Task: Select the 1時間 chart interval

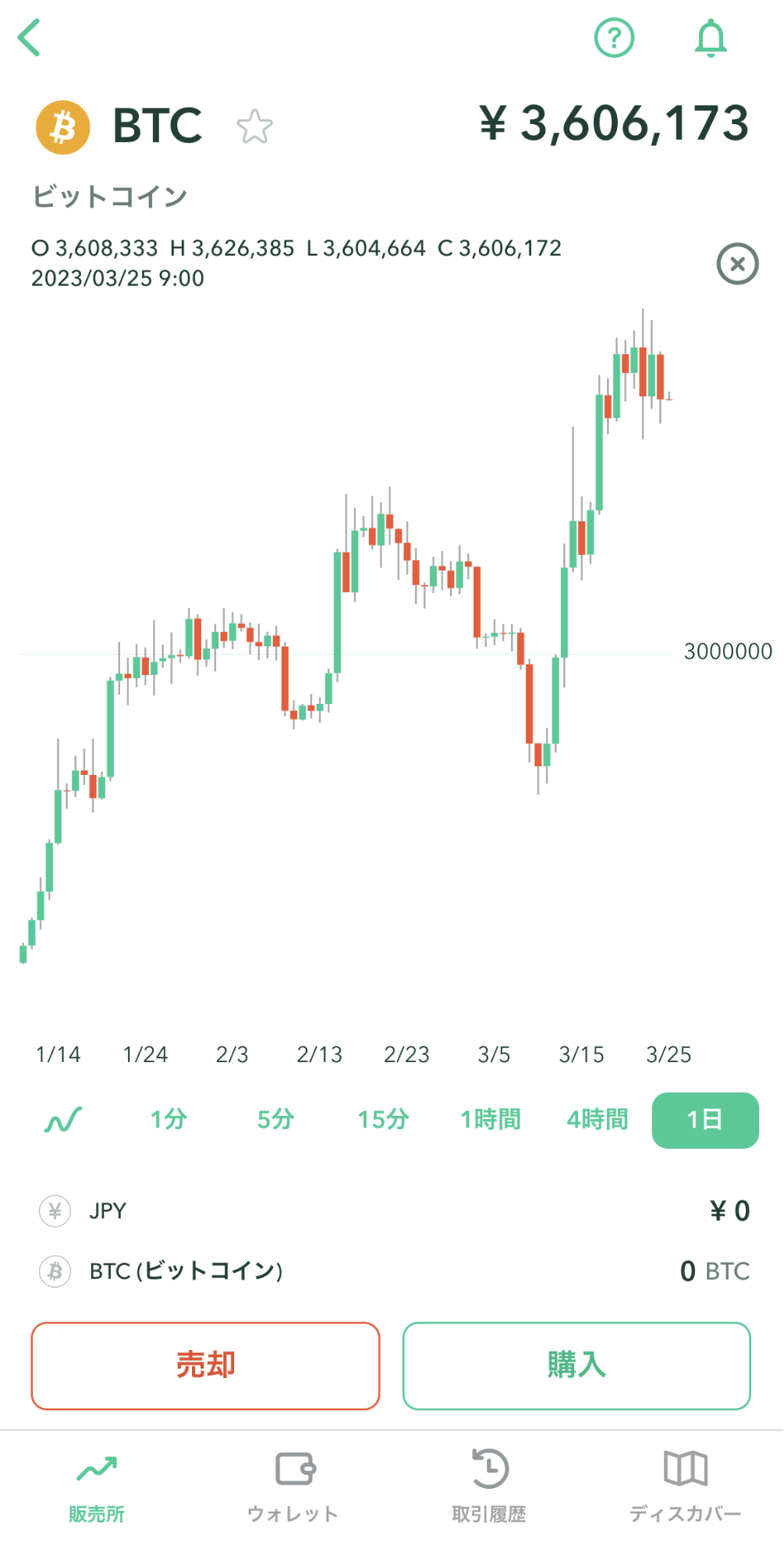Action: pyautogui.click(x=491, y=1120)
